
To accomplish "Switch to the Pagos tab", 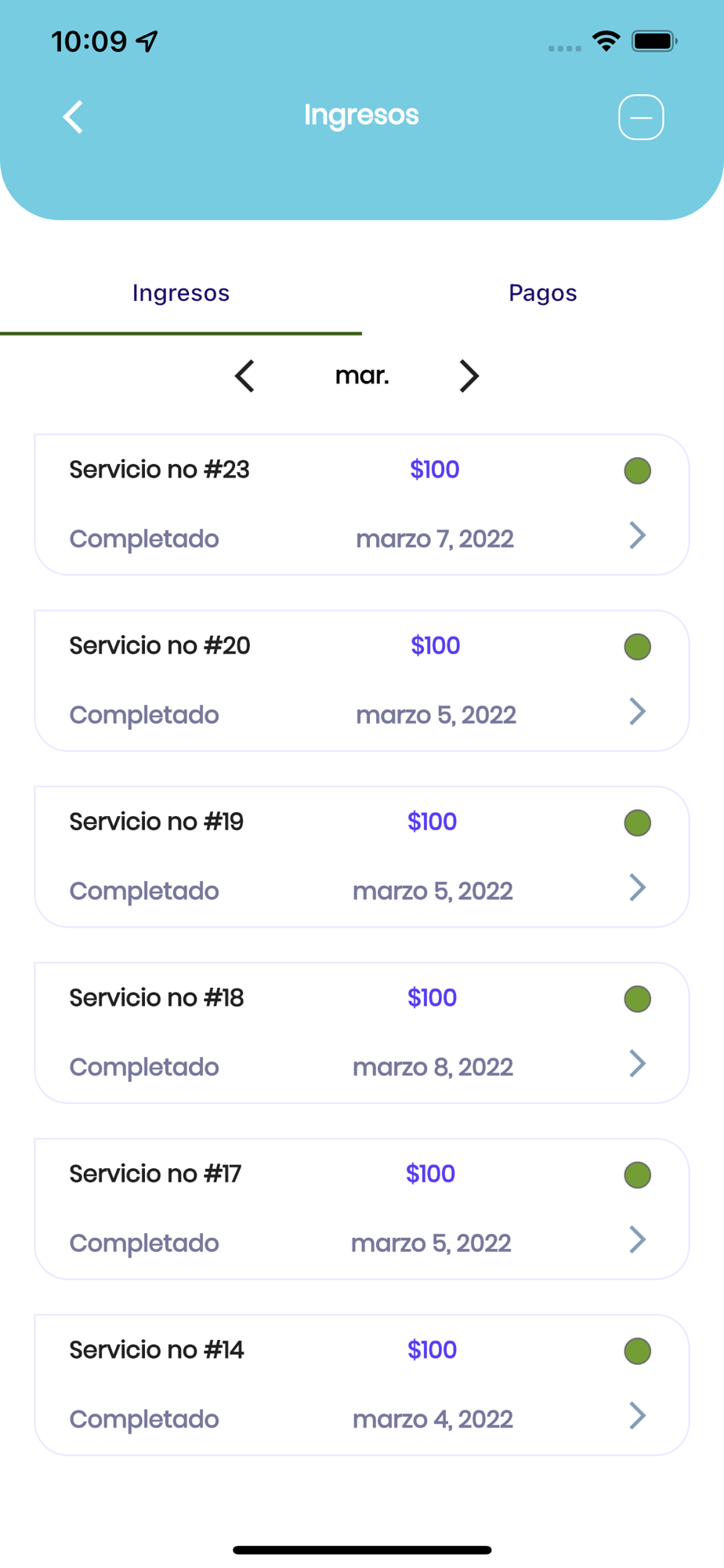I will pos(543,293).
